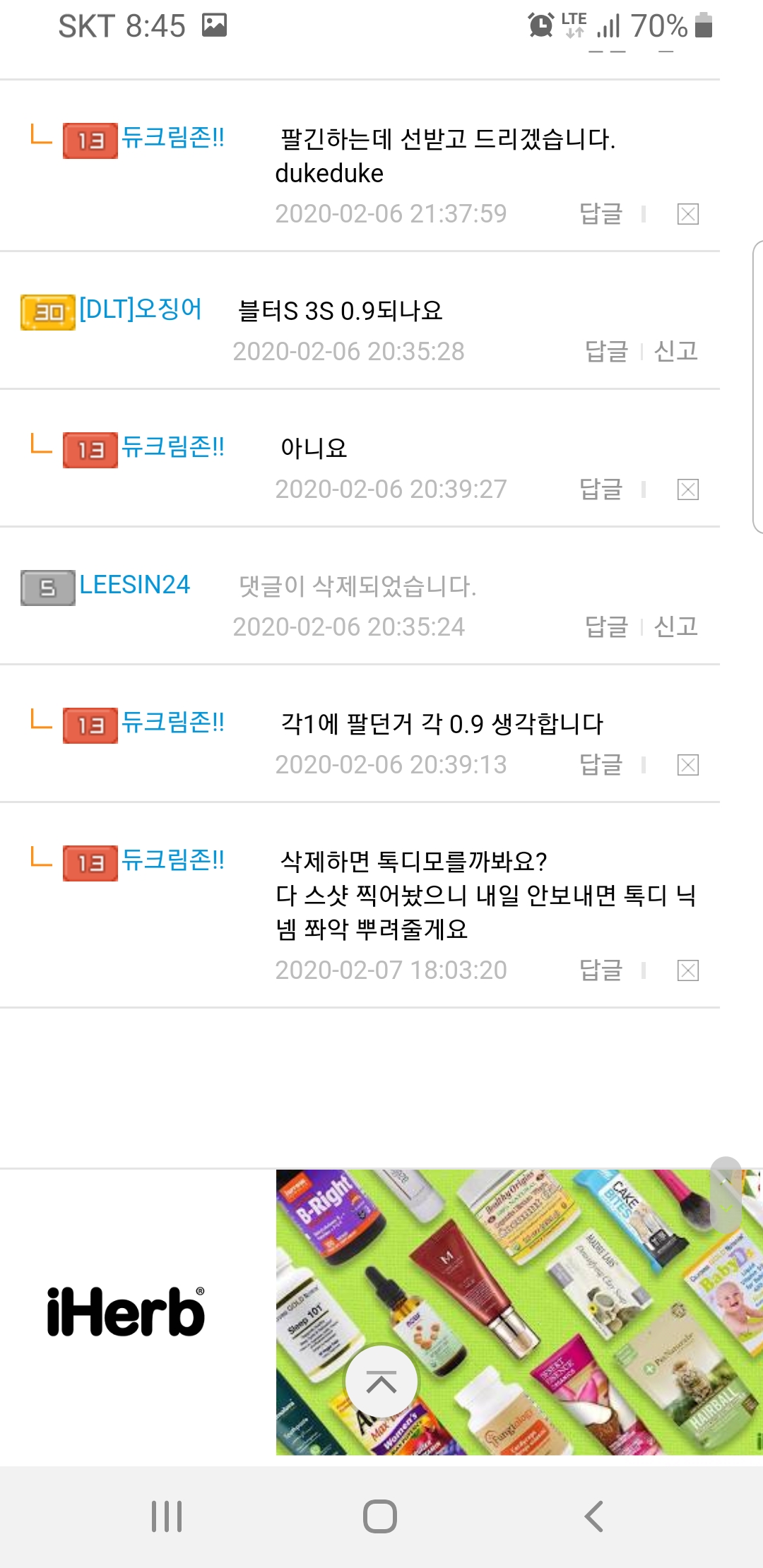
Task: Delete the 아니요 comment
Action: tap(687, 489)
